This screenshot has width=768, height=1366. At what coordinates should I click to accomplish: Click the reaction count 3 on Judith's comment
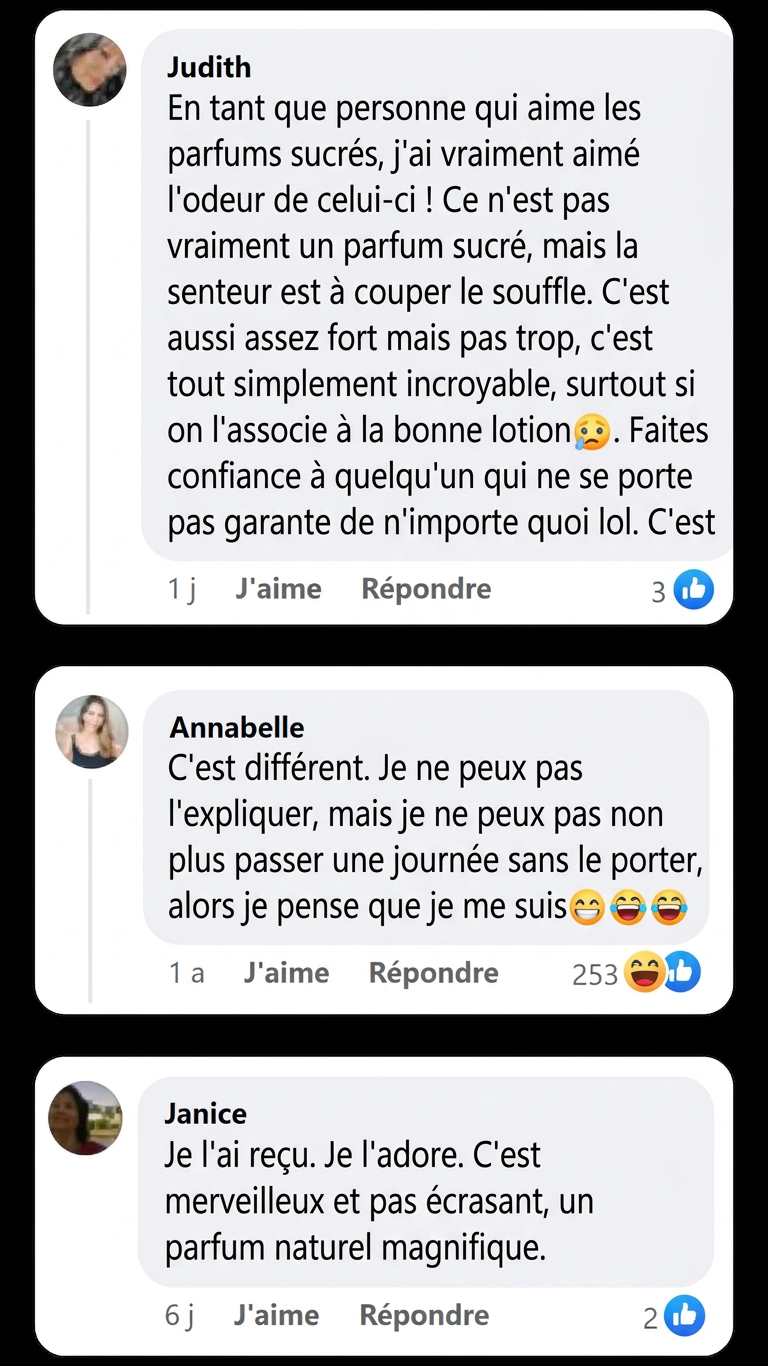pos(657,590)
